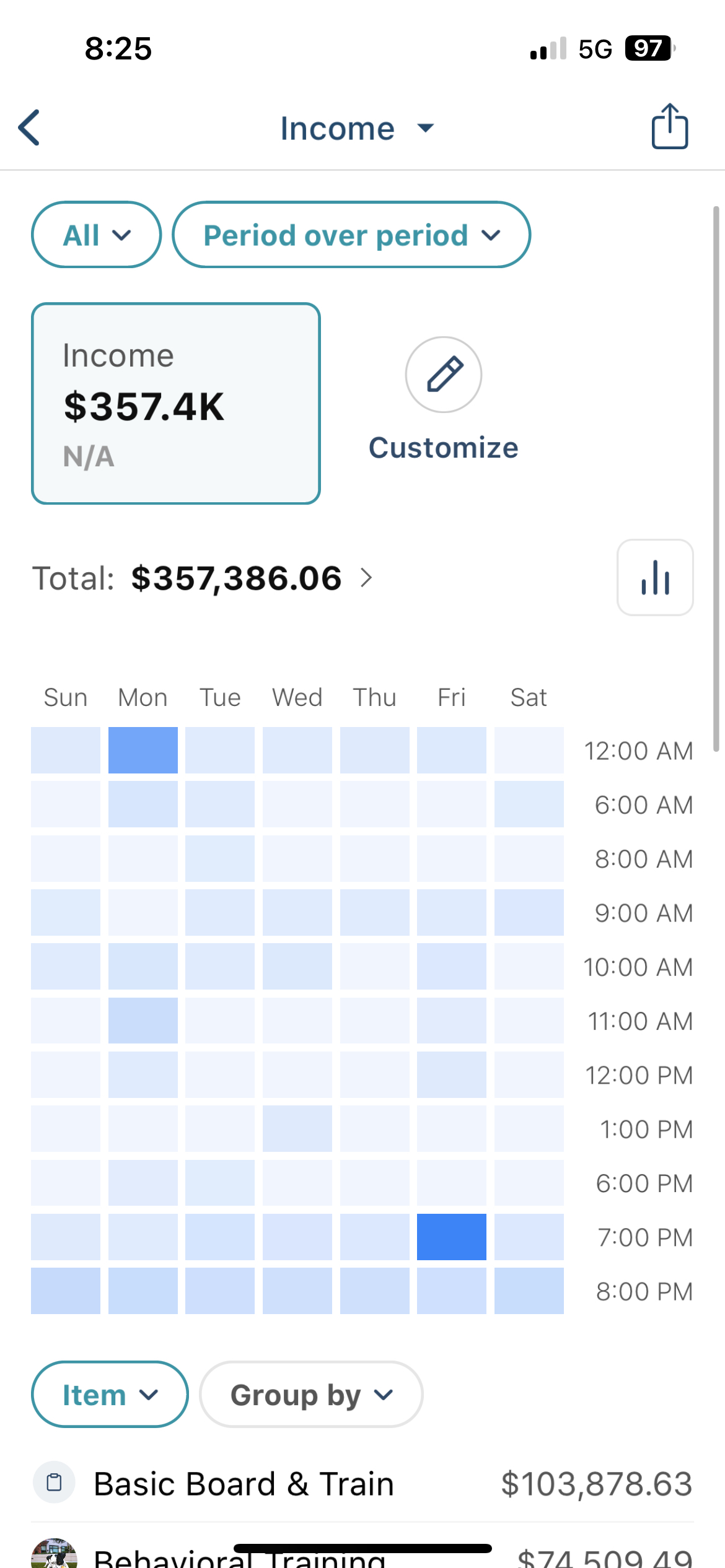Select the Income $357.4K metric card
The image size is (725, 1568).
(x=175, y=403)
